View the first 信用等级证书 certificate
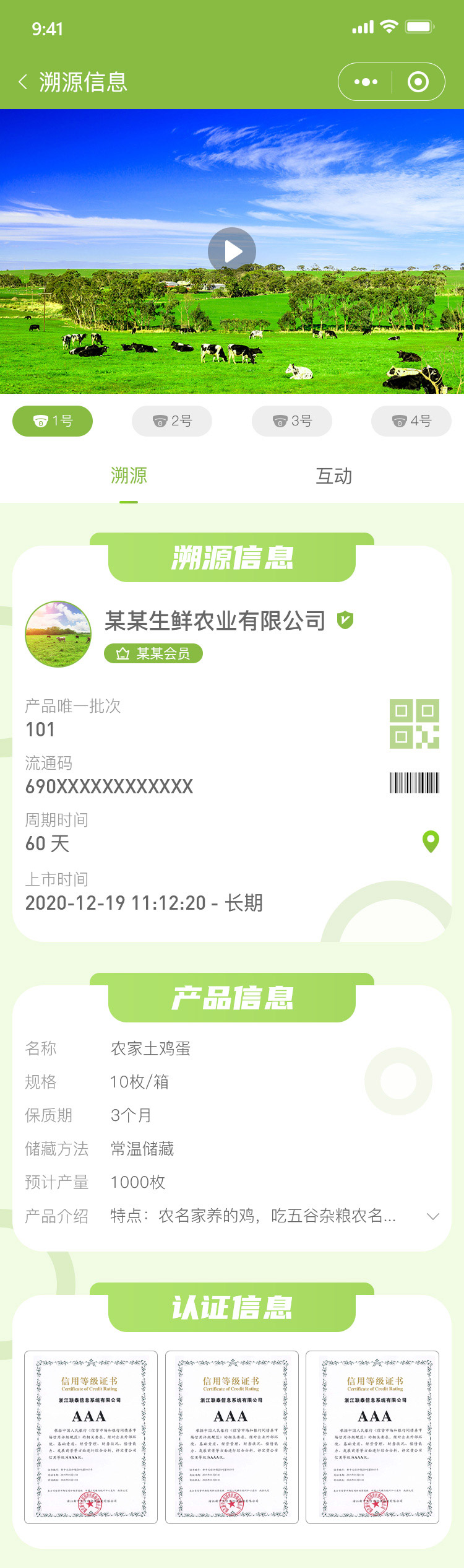 tap(91, 1437)
